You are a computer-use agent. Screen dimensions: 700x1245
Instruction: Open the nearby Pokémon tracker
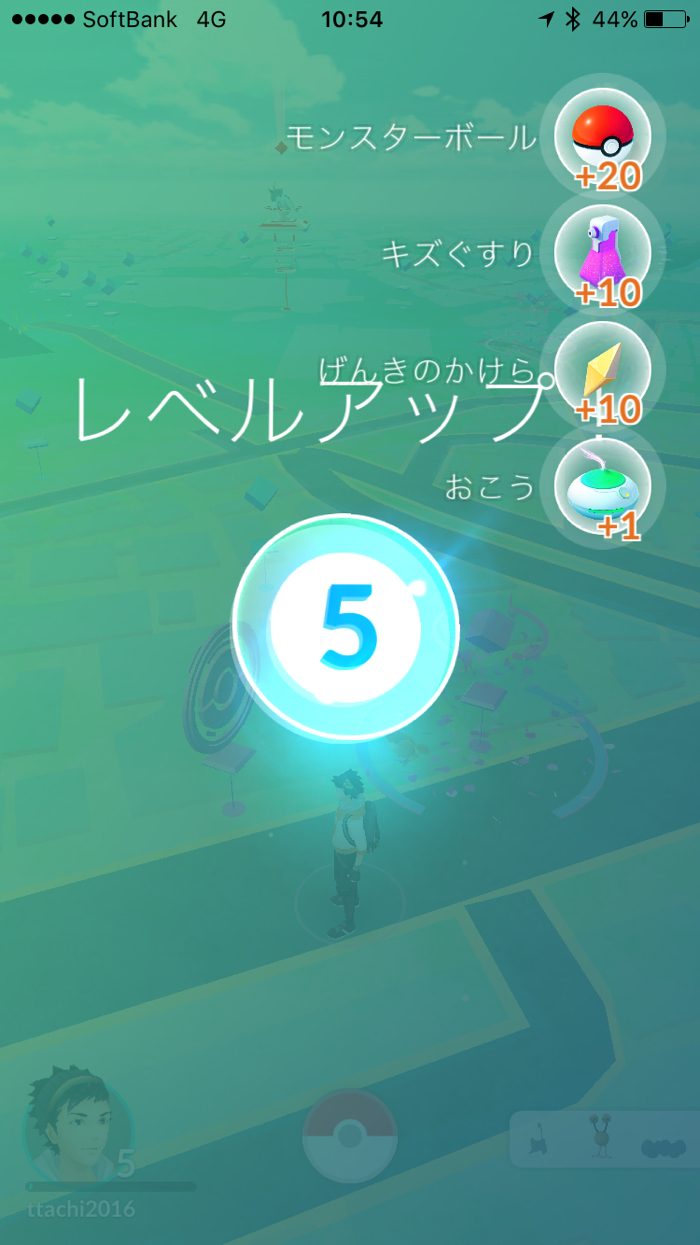point(603,1138)
